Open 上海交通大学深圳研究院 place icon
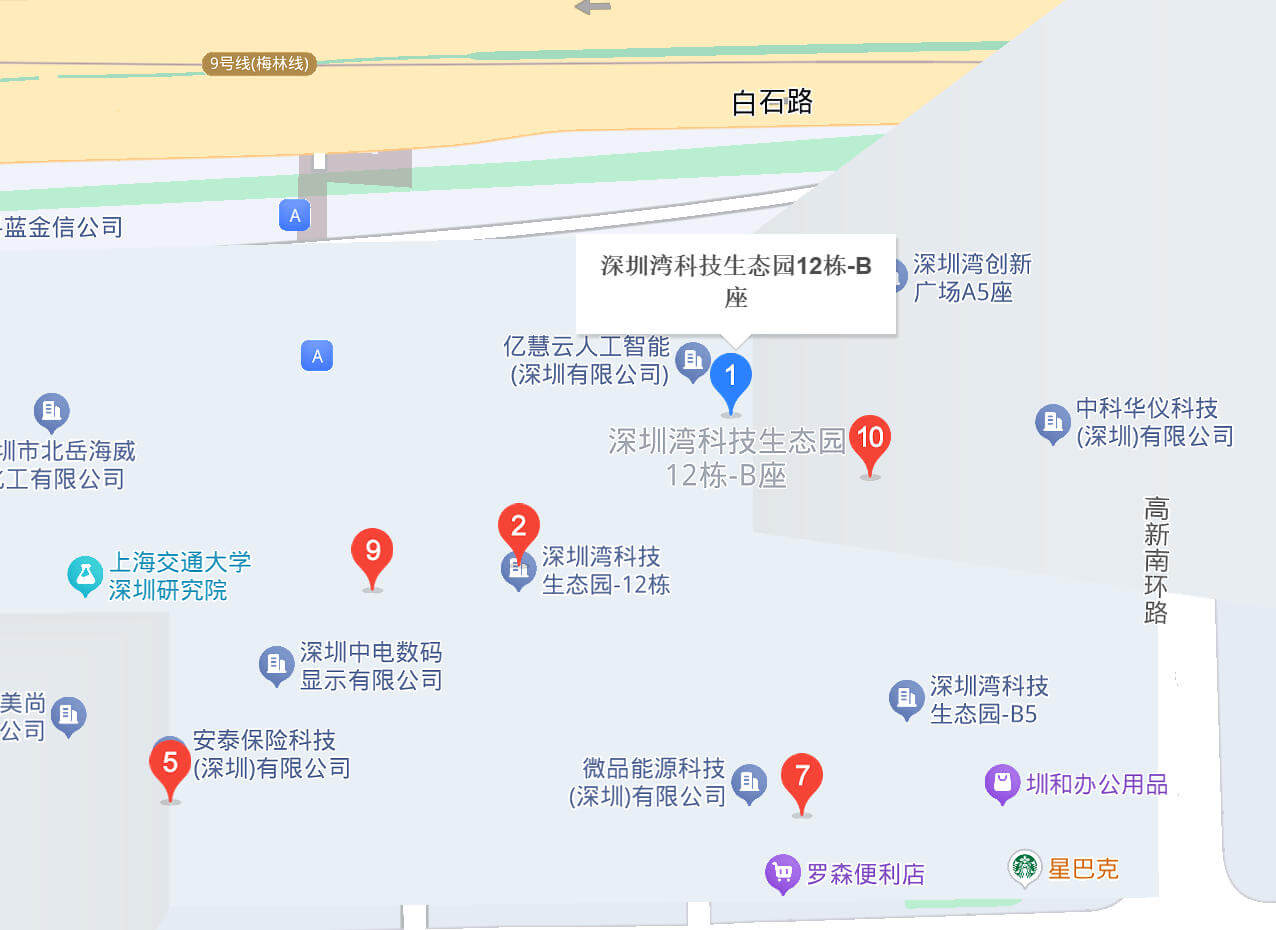The height and width of the screenshot is (930, 1276). click(85, 575)
